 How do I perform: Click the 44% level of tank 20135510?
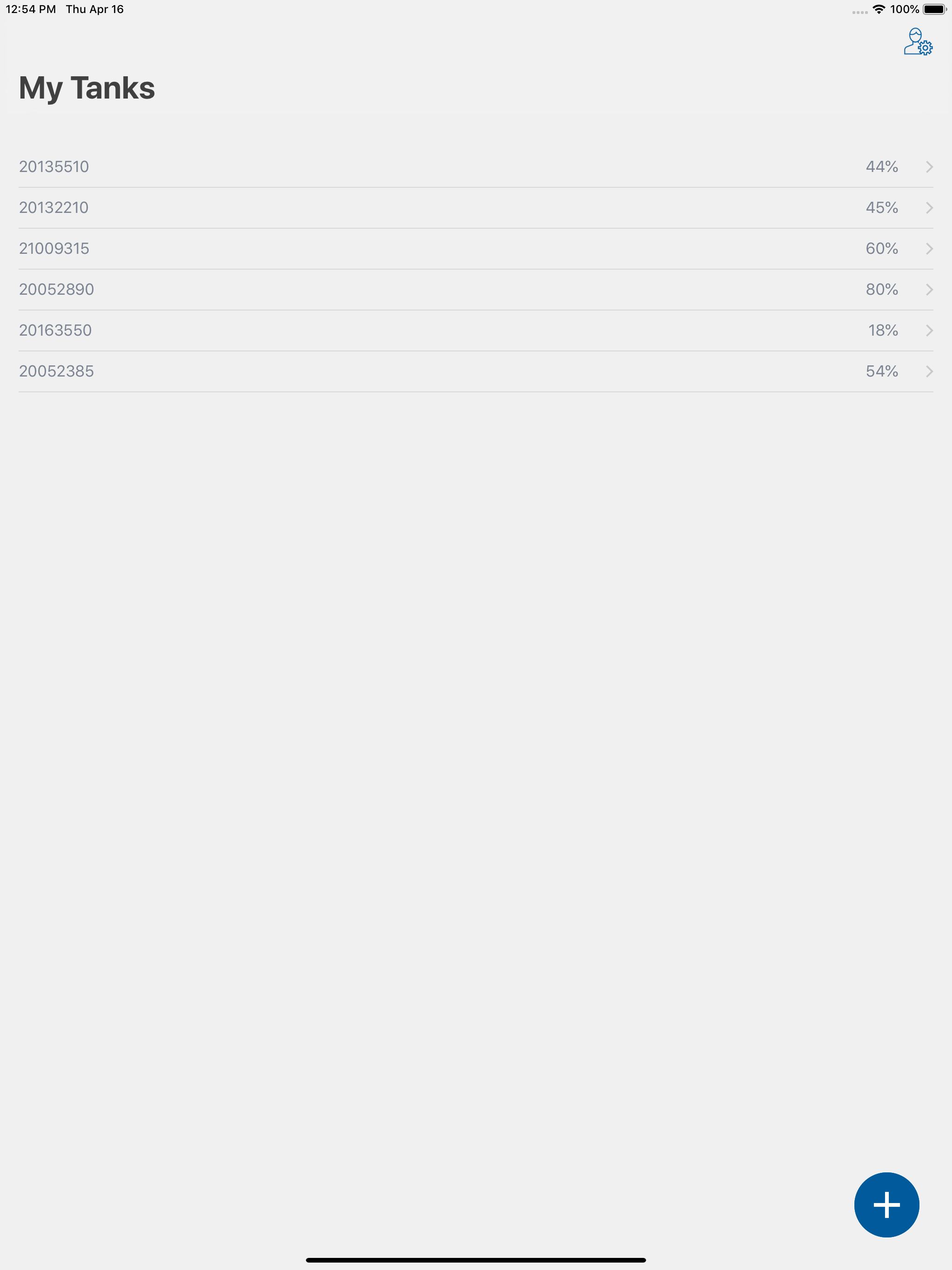click(x=881, y=167)
